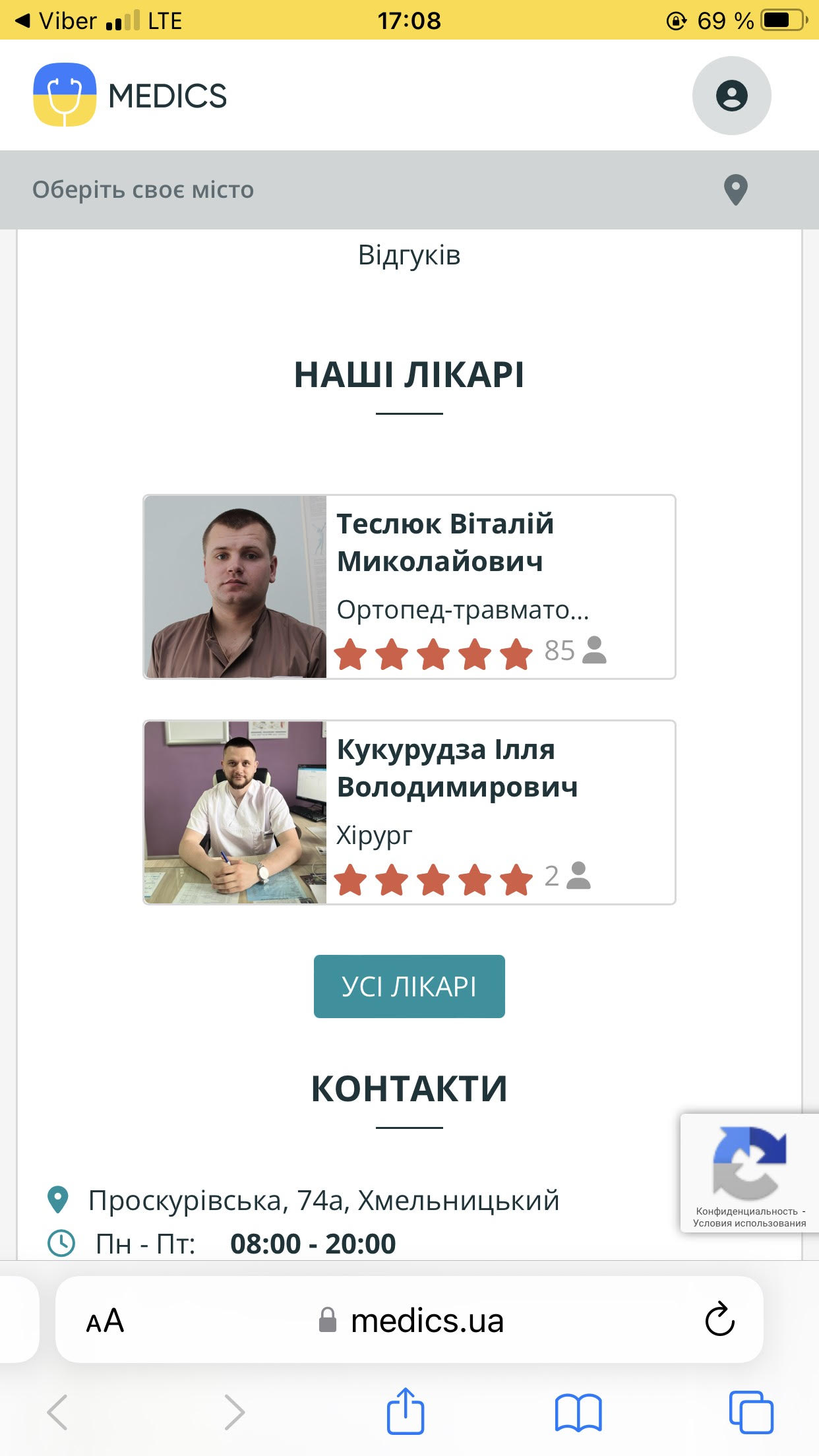Open Safari bookmarks
Viewport: 819px width, 1456px height.
pyautogui.click(x=578, y=1412)
